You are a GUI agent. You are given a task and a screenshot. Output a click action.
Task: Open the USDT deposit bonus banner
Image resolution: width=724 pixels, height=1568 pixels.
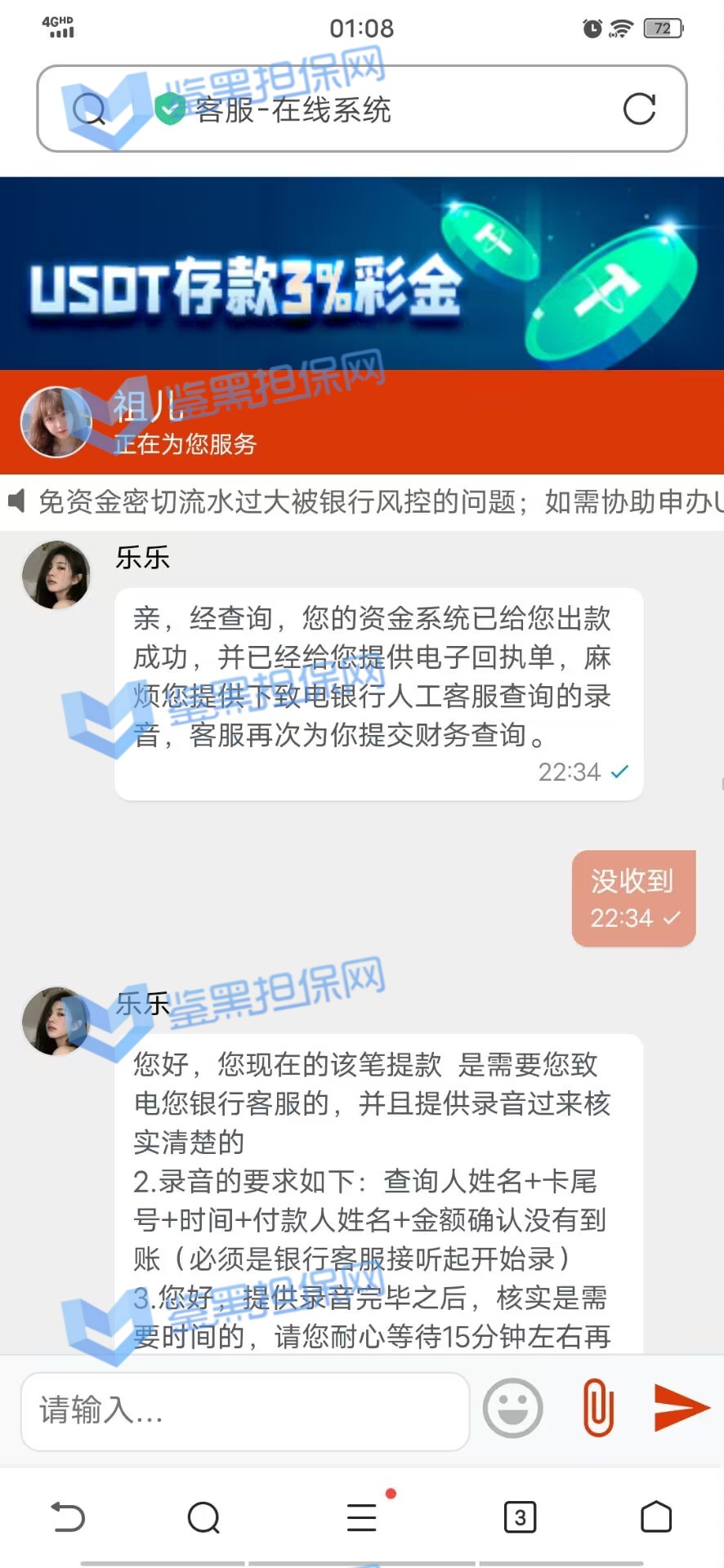coord(362,274)
